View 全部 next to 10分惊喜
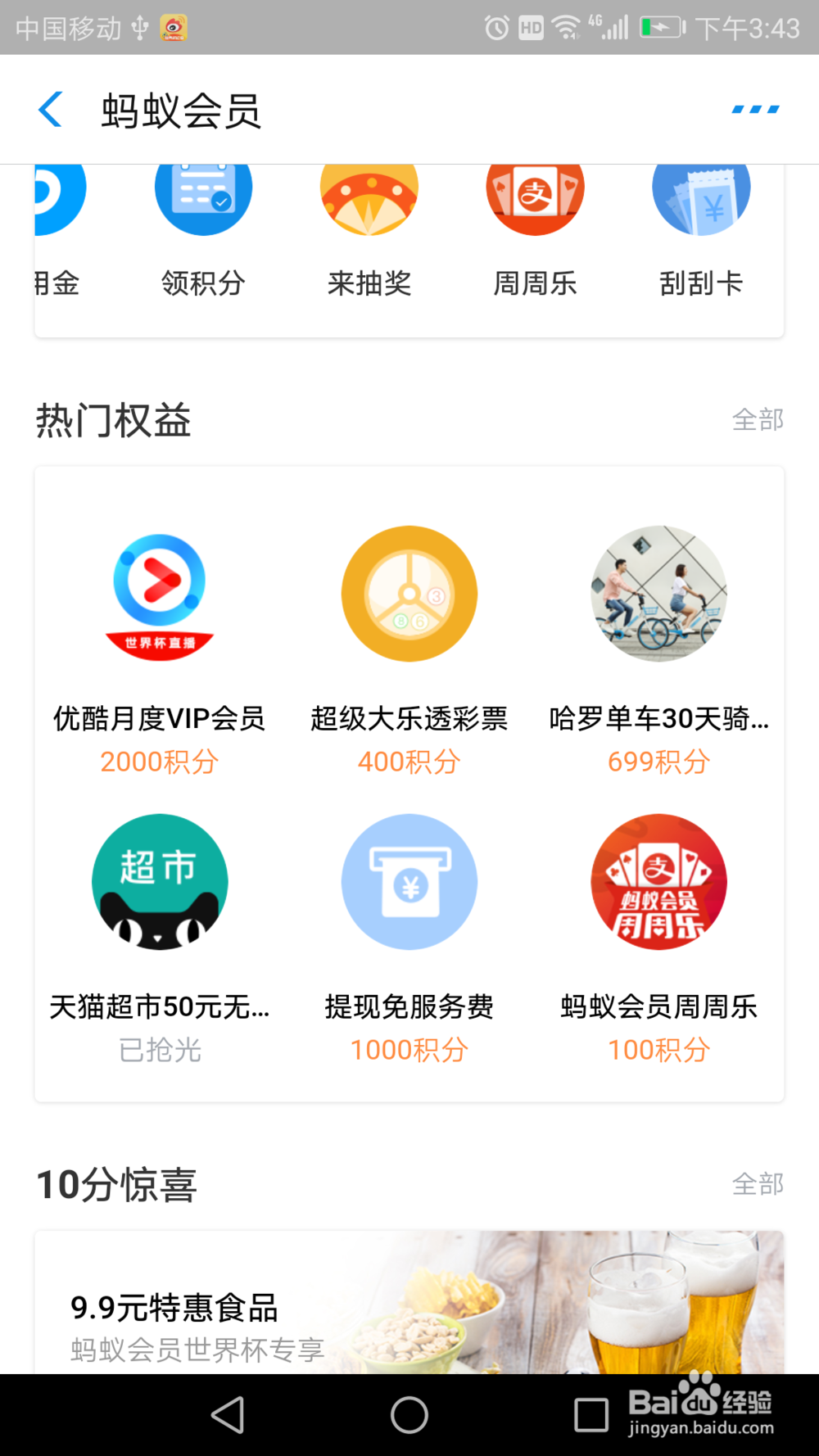 click(x=758, y=1182)
